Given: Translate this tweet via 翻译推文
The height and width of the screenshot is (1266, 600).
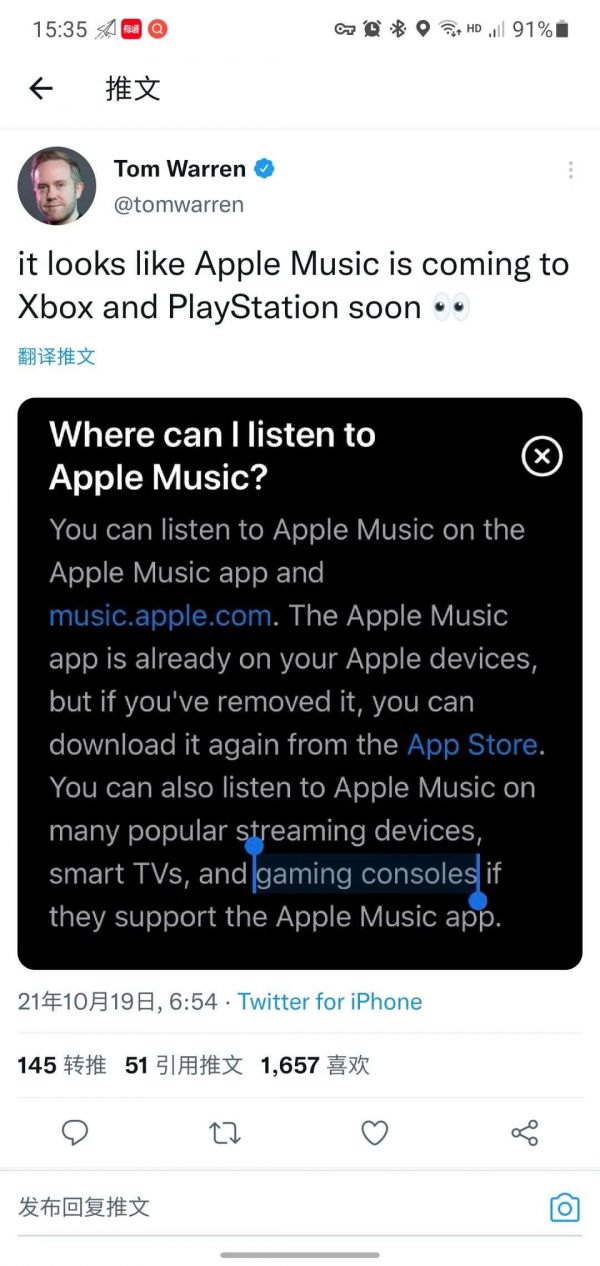Looking at the screenshot, I should tap(57, 356).
